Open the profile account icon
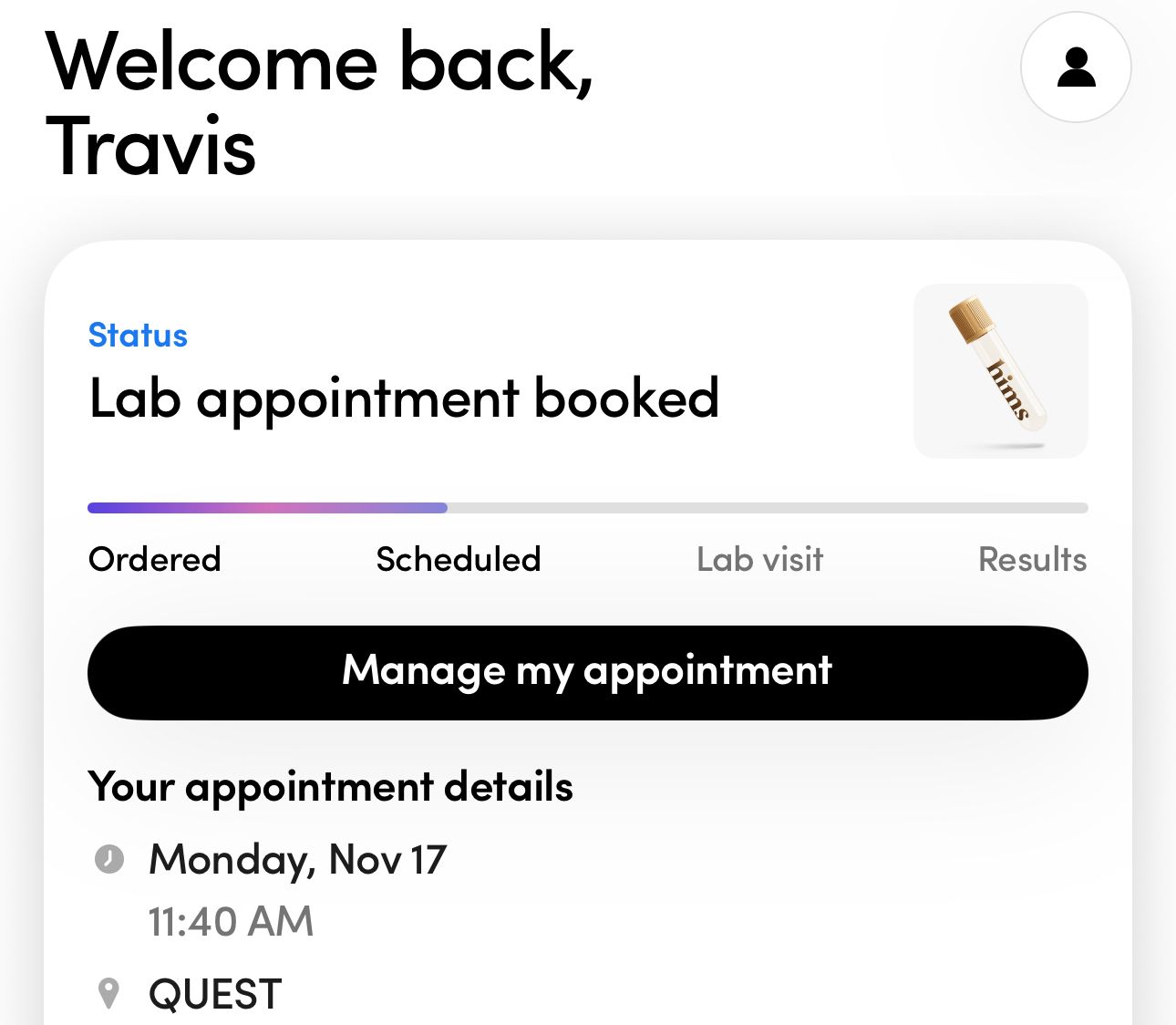The width and height of the screenshot is (1176, 1025). (1076, 67)
